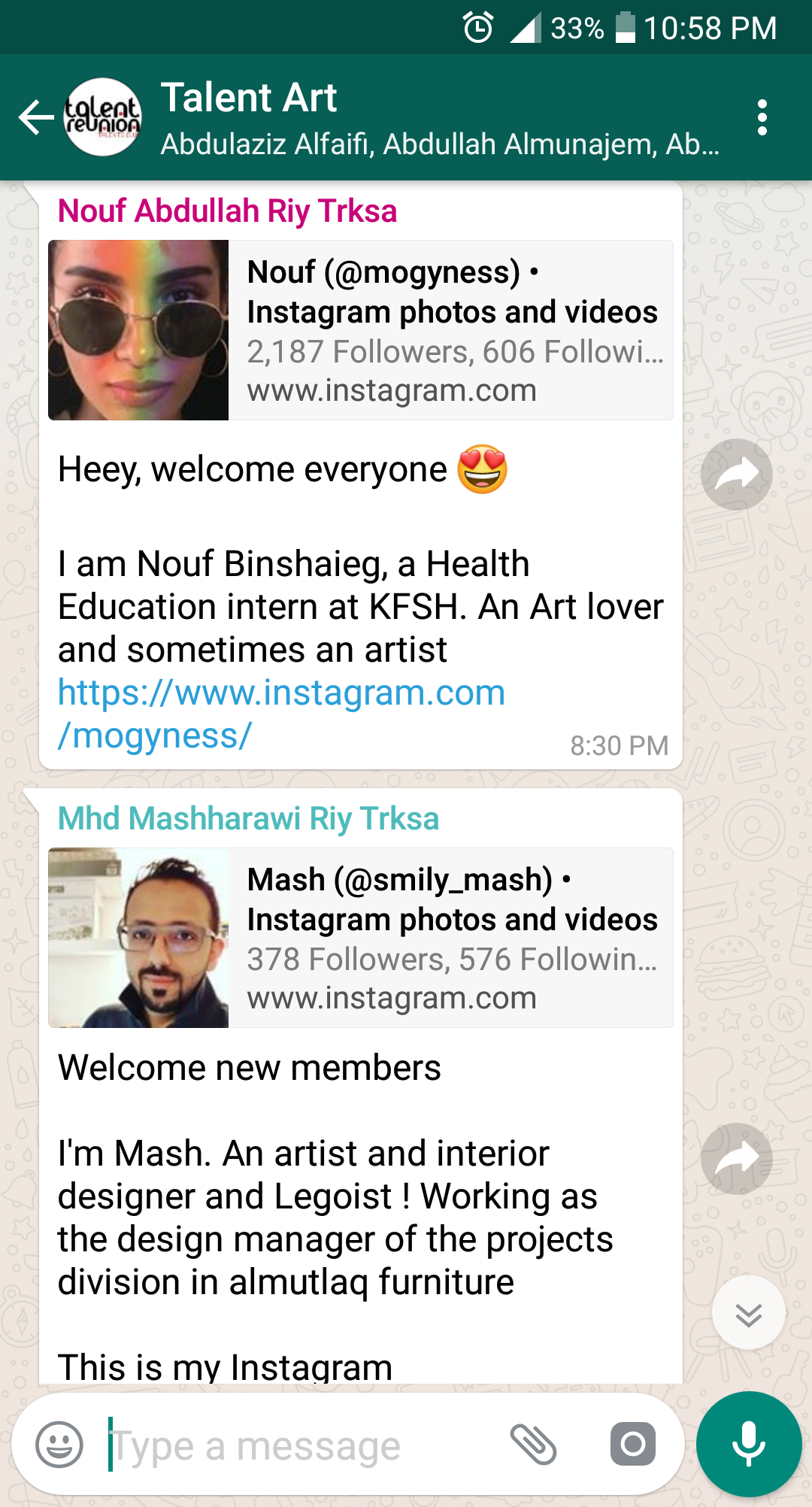This screenshot has width=812, height=1507.
Task: Open the camera to send a photo
Action: 632,1445
